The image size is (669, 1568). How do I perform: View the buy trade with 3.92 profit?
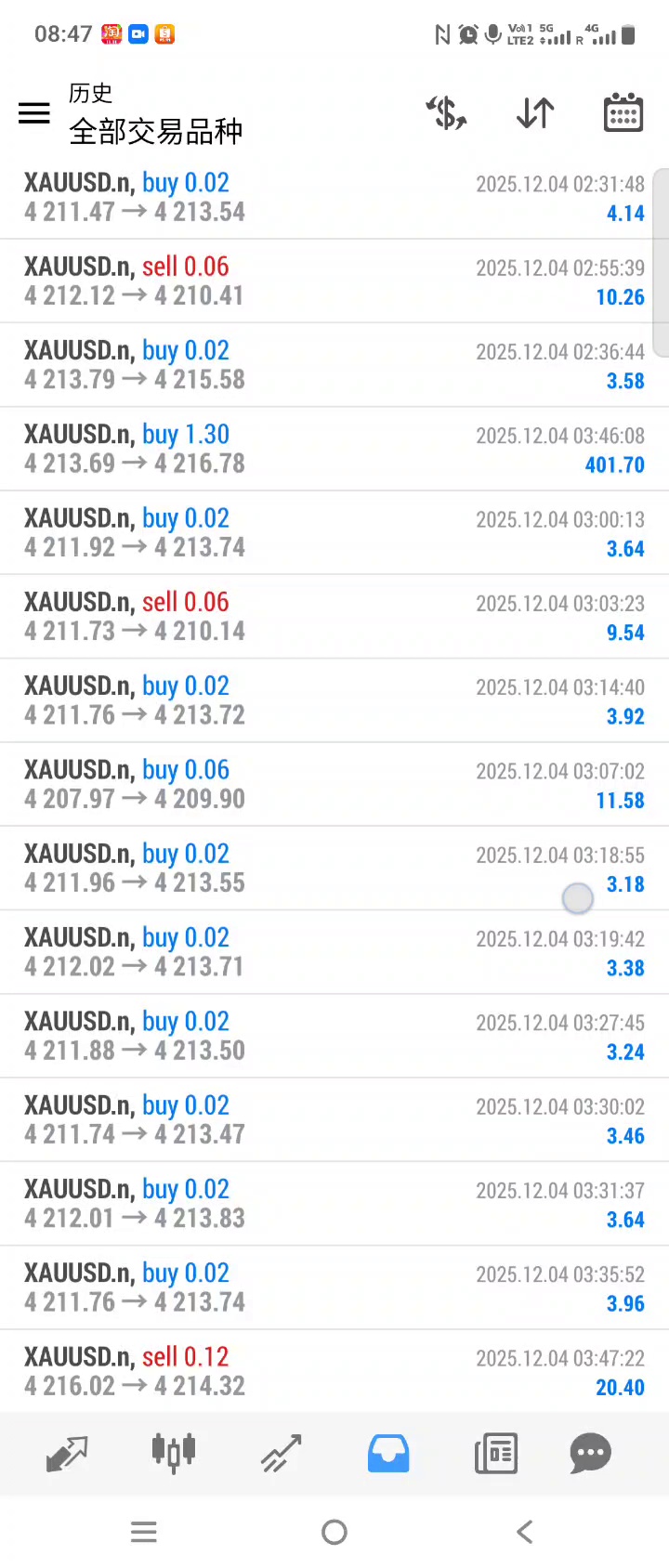[334, 700]
